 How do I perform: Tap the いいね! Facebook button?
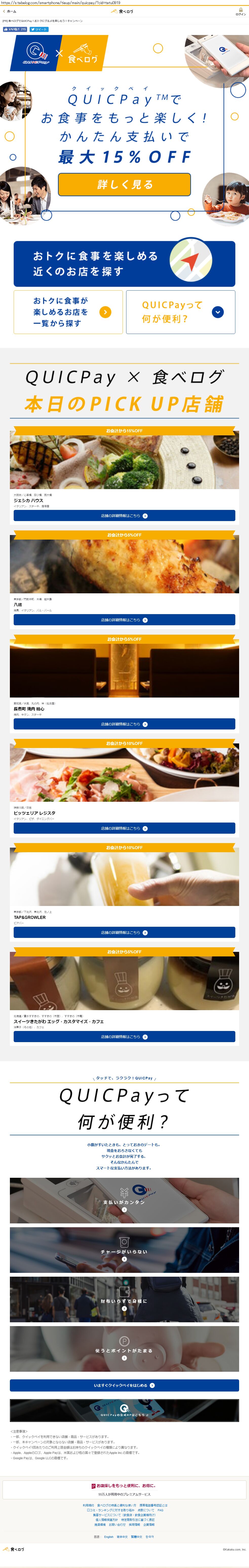pyautogui.click(x=15, y=29)
